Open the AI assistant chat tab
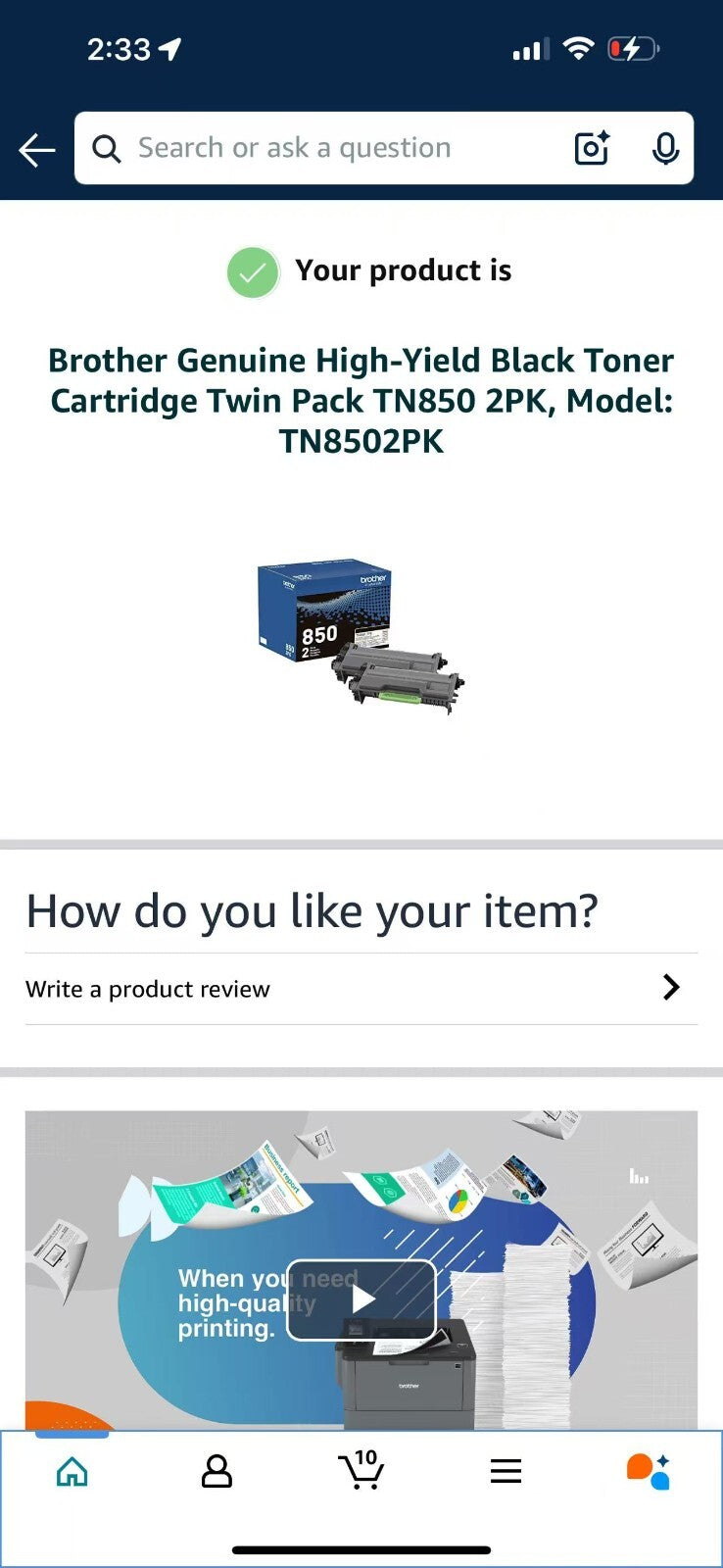The height and width of the screenshot is (1568, 723). coord(649,1471)
